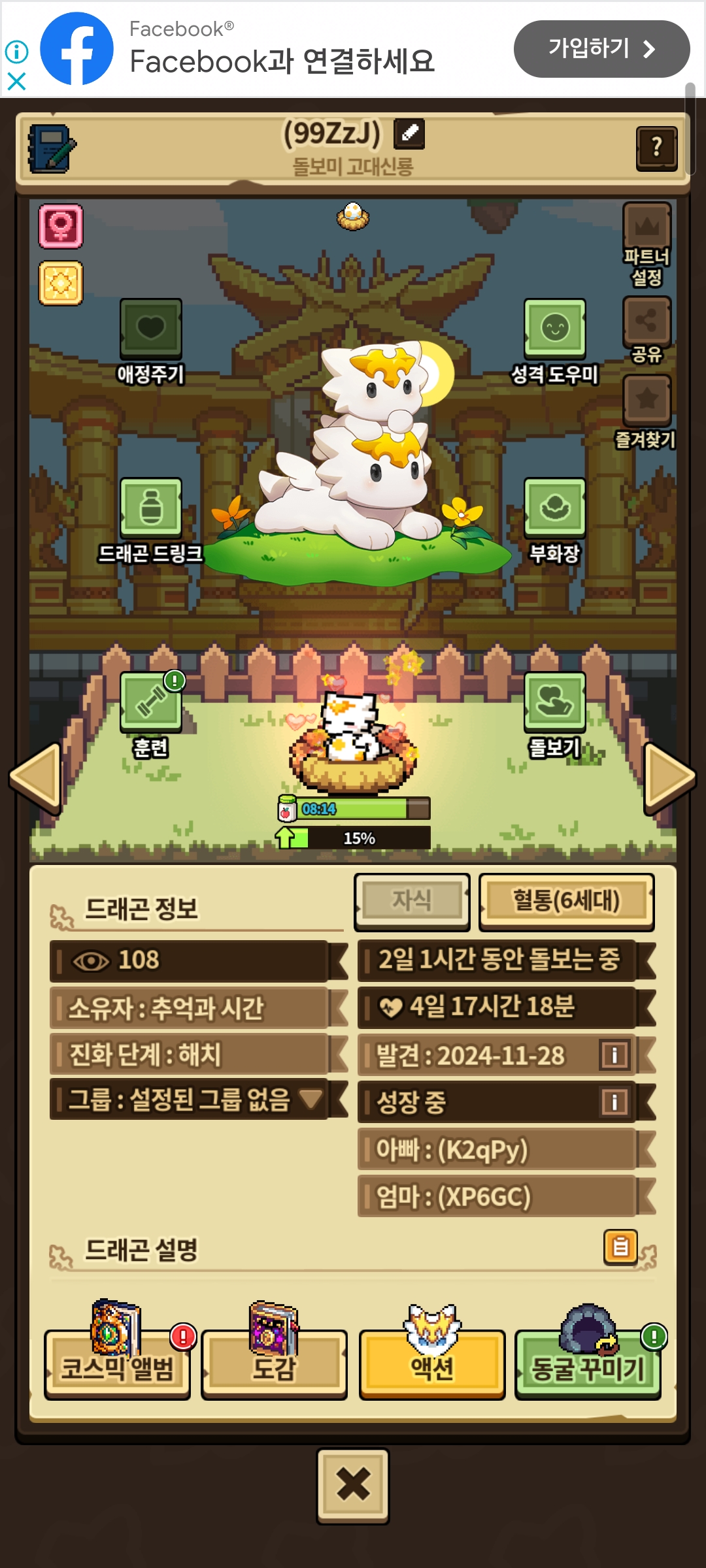Image resolution: width=706 pixels, height=1568 pixels.
Task: Use the 드래곤 드링크 button
Action: point(151,507)
